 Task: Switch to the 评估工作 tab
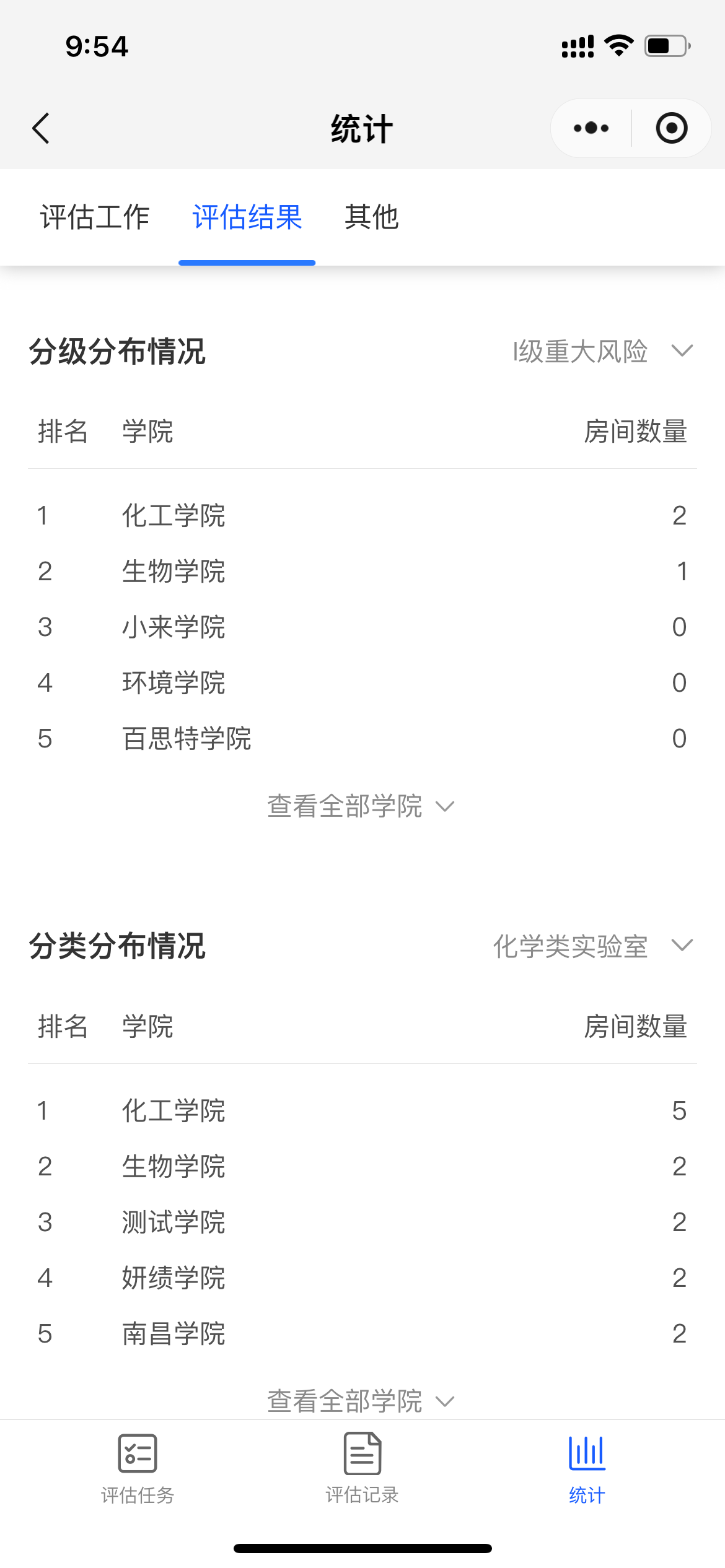(x=95, y=217)
